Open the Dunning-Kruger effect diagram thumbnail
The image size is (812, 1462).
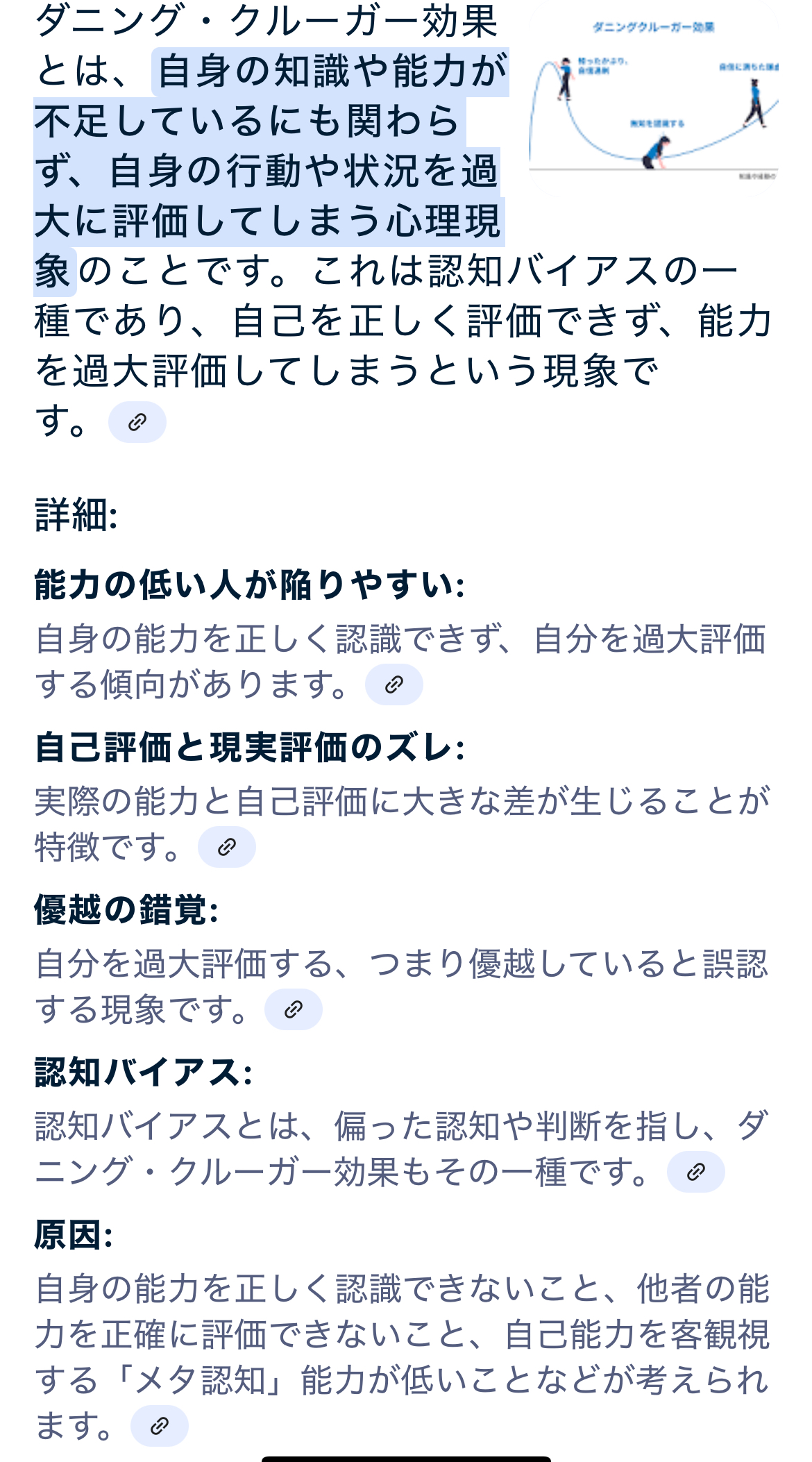pos(653,97)
